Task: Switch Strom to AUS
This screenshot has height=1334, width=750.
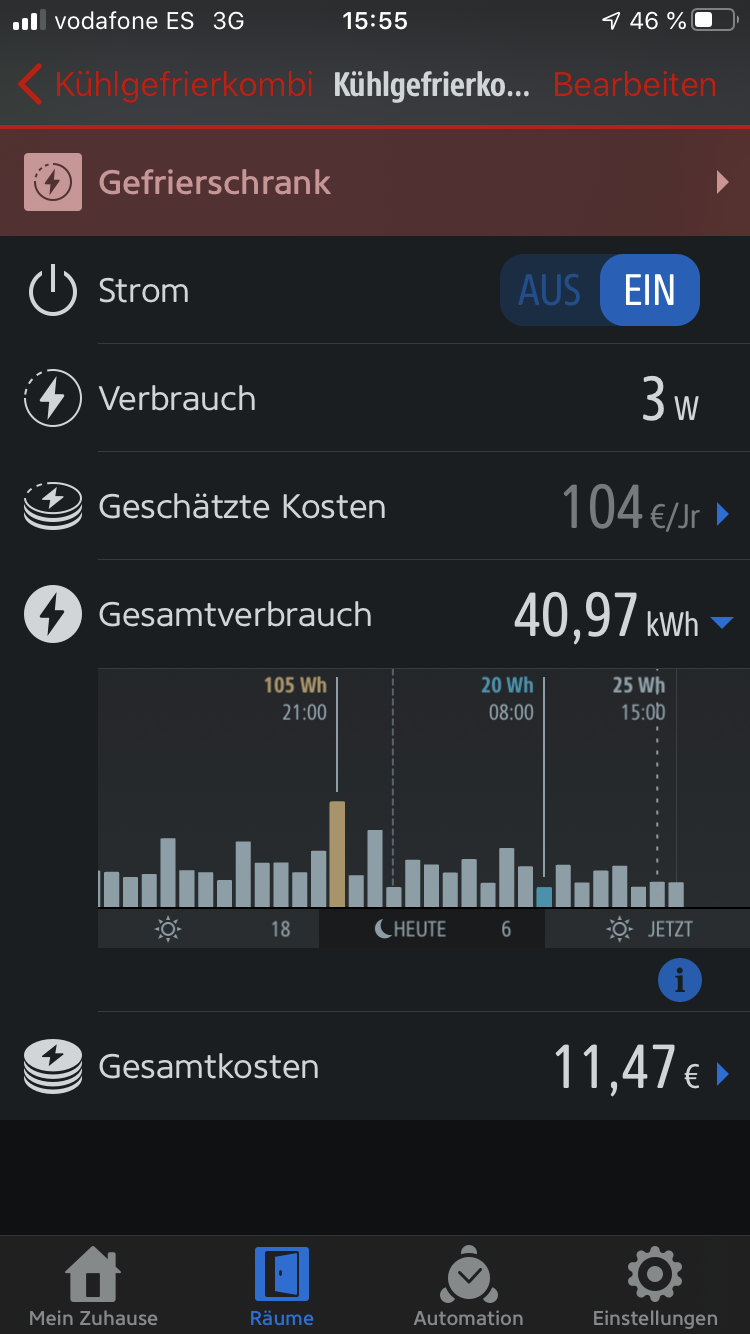Action: pyautogui.click(x=550, y=290)
